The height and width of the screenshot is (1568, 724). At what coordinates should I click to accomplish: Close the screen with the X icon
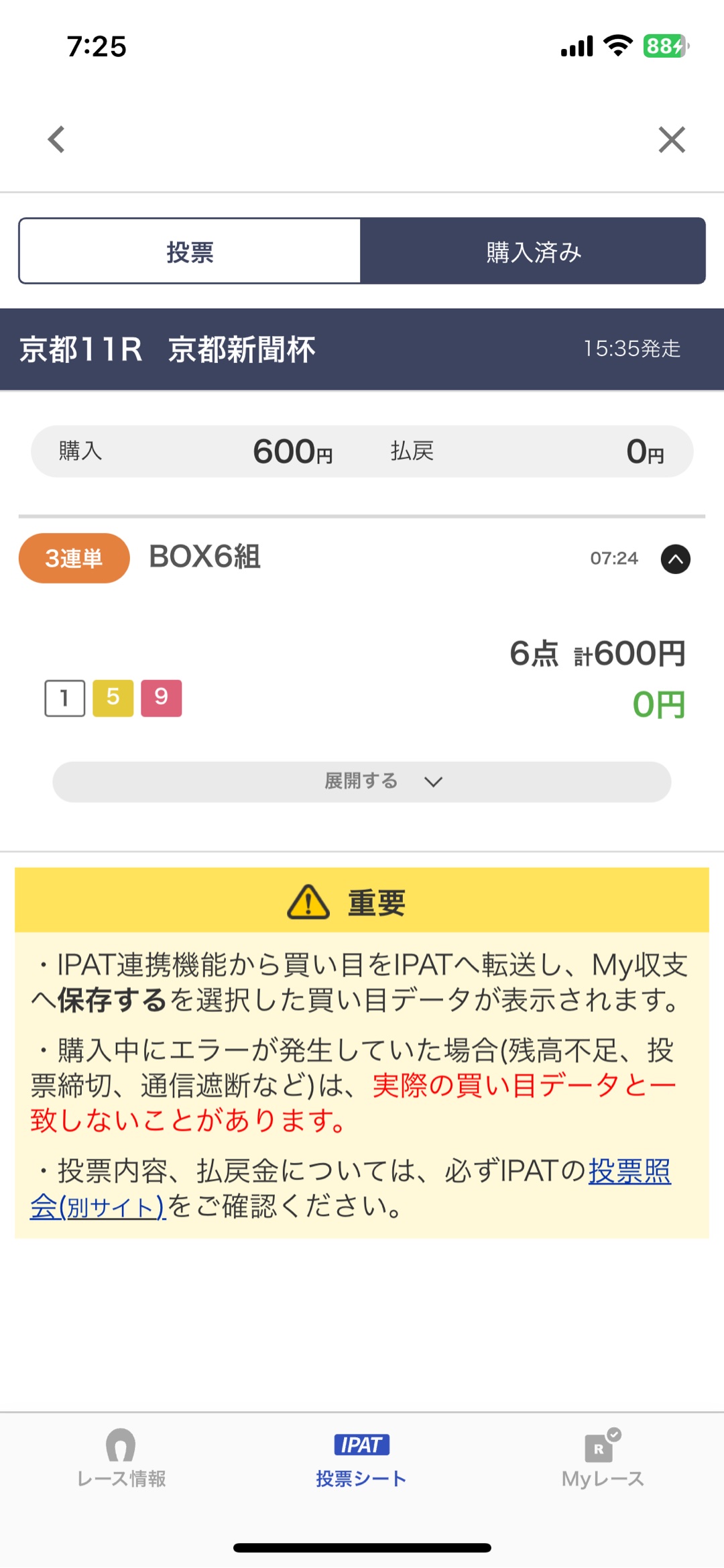click(x=671, y=139)
